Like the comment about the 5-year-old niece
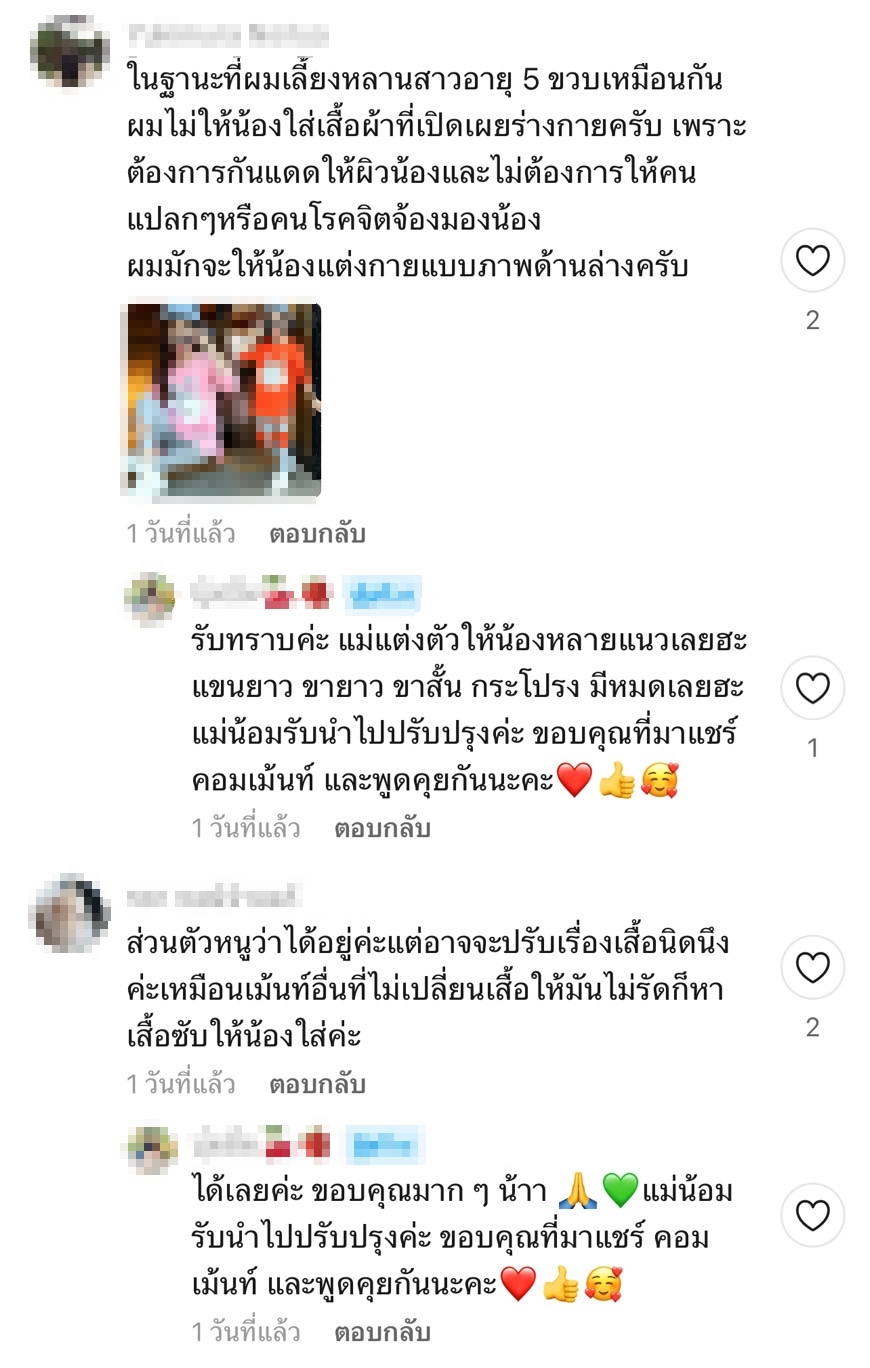Screen dimensions: 870x1368 pos(812,260)
